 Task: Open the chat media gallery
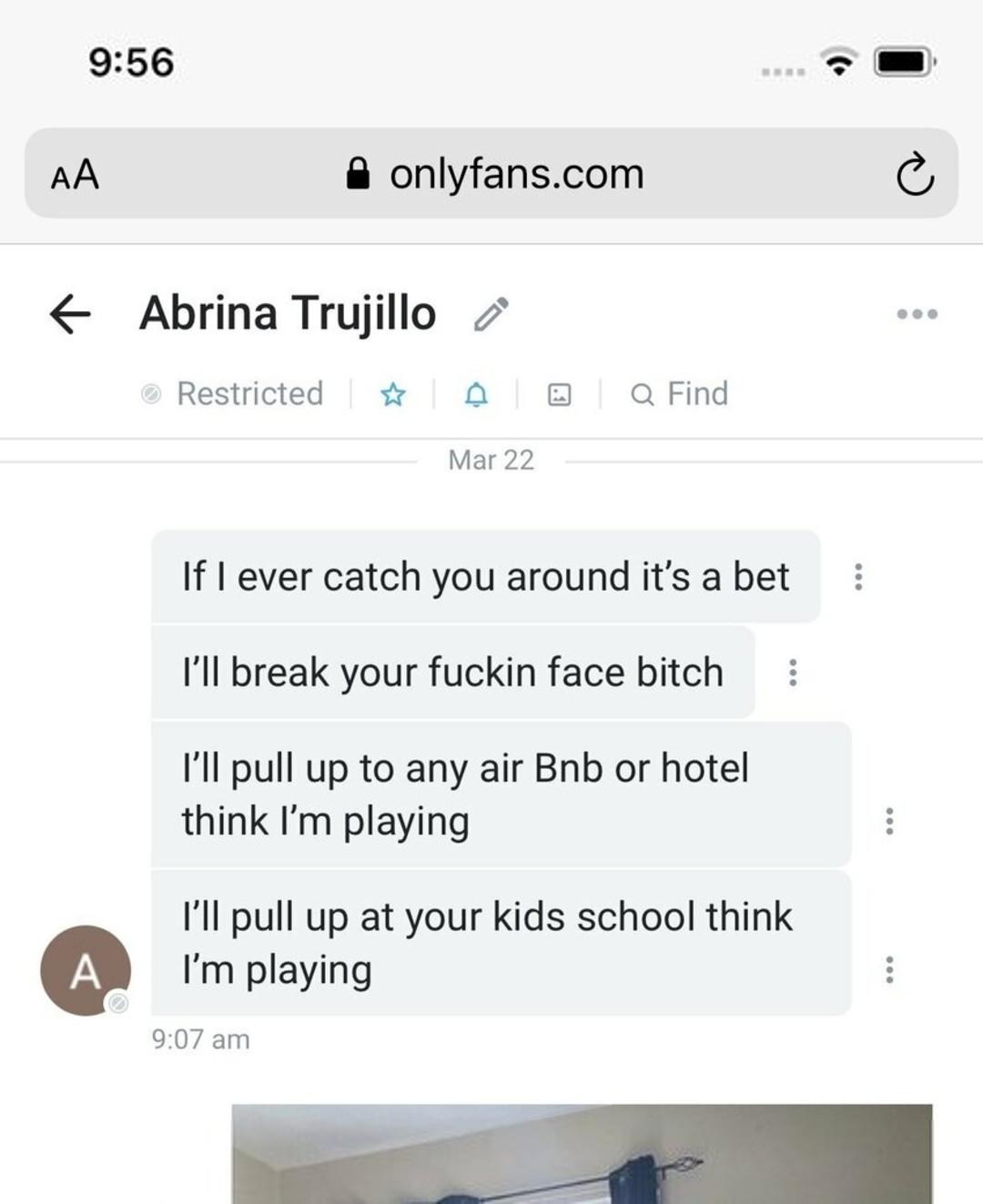coord(559,394)
